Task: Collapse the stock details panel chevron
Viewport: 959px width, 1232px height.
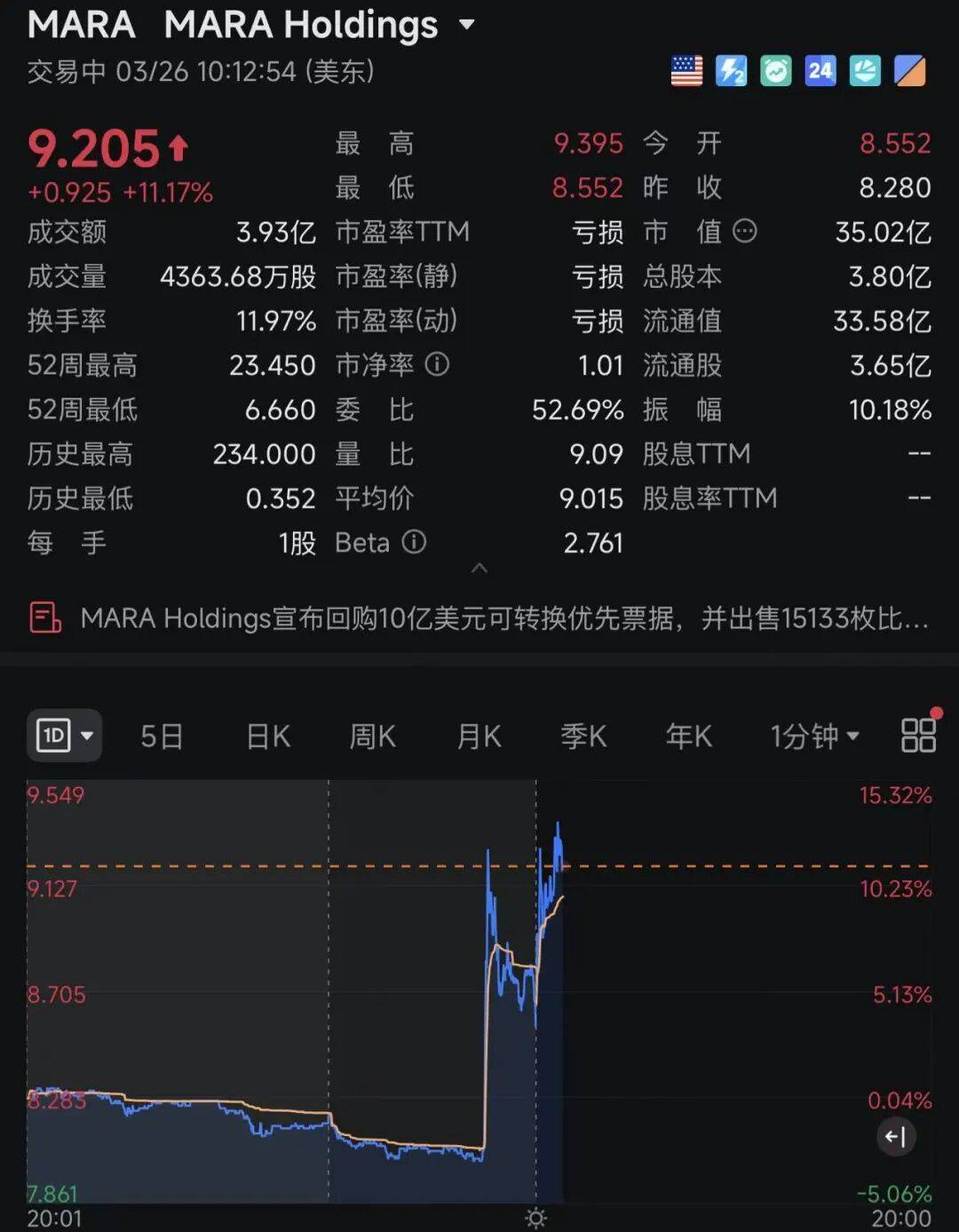Action: click(479, 568)
